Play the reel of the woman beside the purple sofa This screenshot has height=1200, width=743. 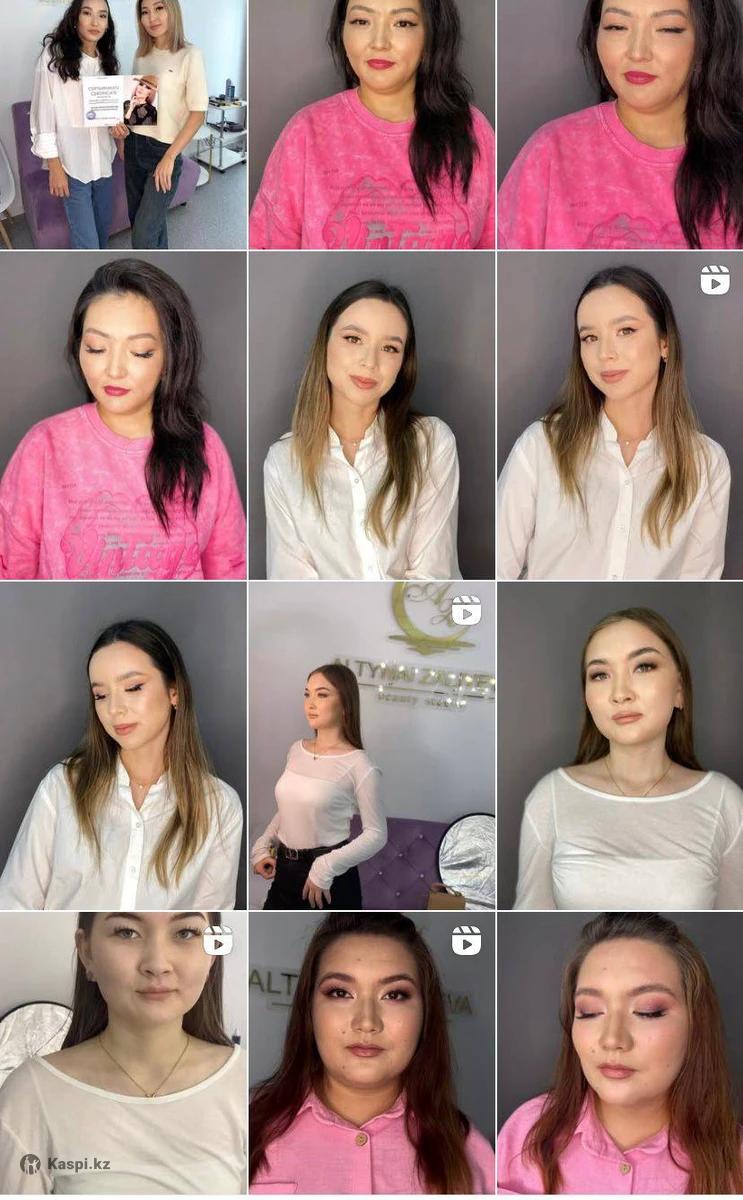(371, 745)
